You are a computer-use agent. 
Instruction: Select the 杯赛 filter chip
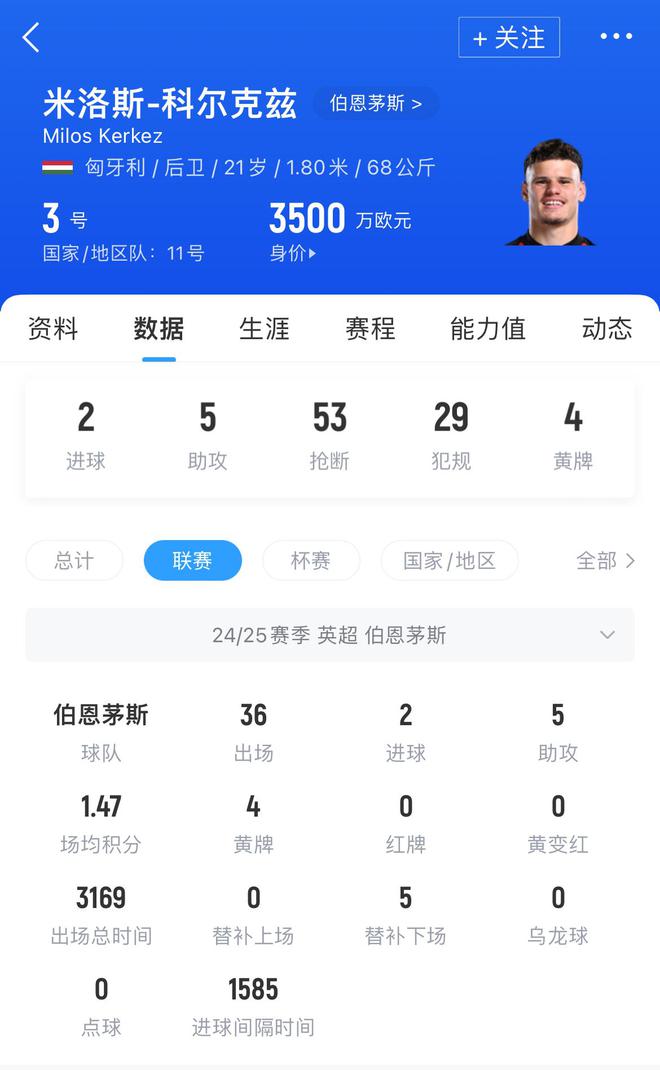pyautogui.click(x=311, y=561)
